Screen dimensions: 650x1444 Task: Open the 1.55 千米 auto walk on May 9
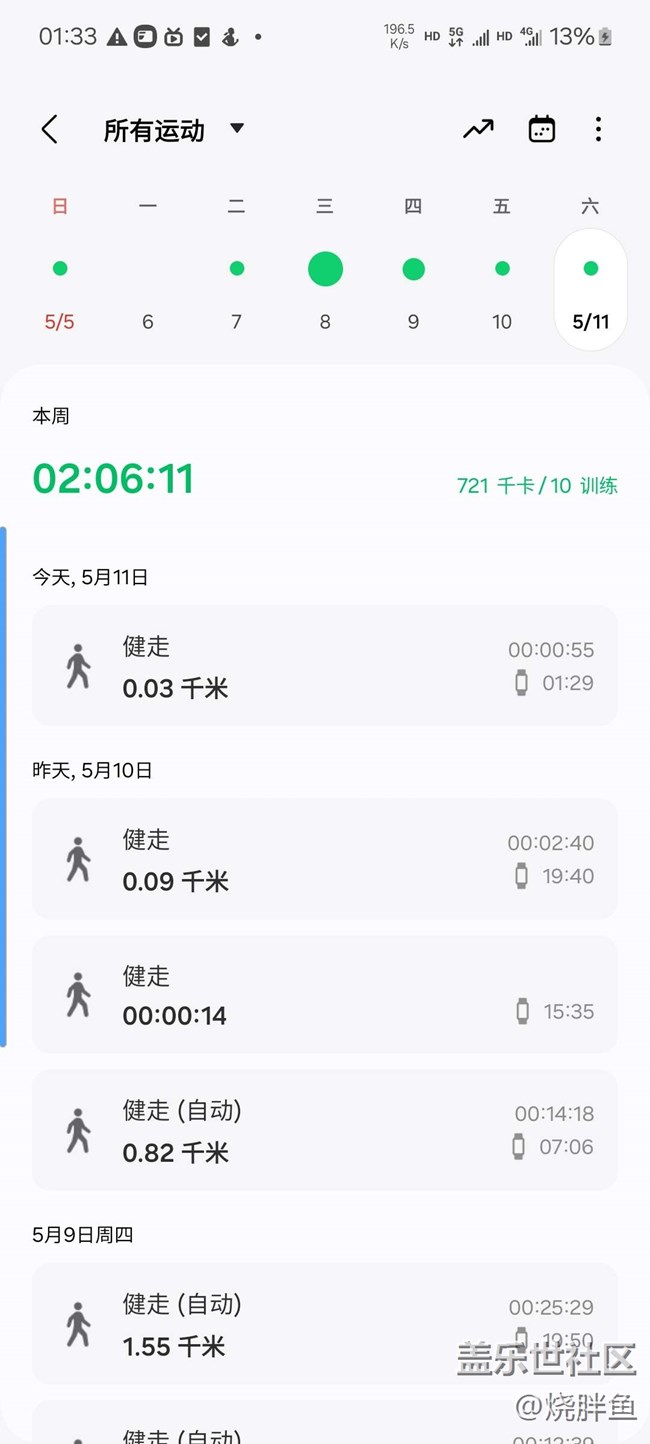[324, 1323]
